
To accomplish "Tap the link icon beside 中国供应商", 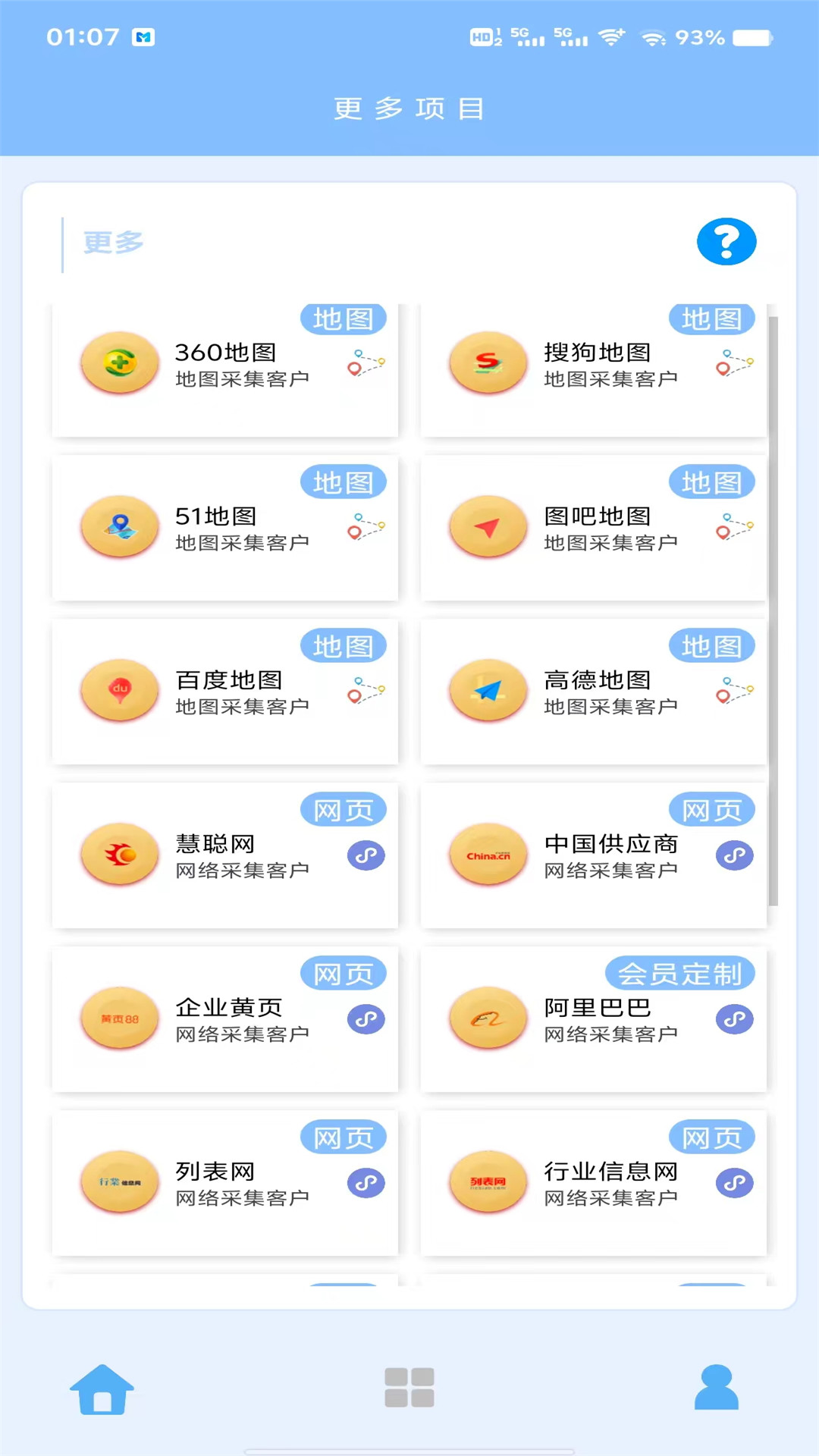I will [x=733, y=855].
